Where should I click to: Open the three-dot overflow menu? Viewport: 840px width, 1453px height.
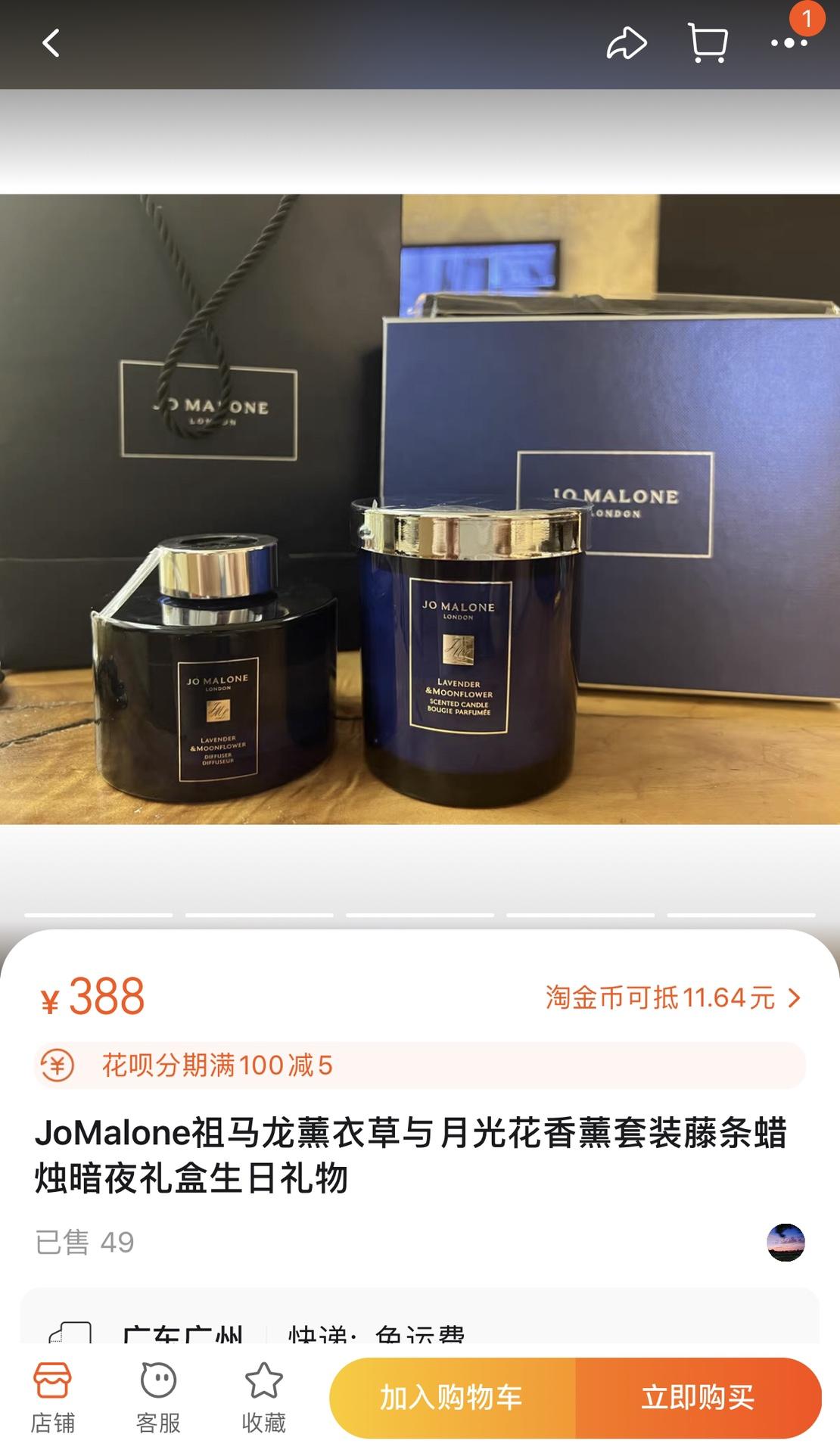789,44
